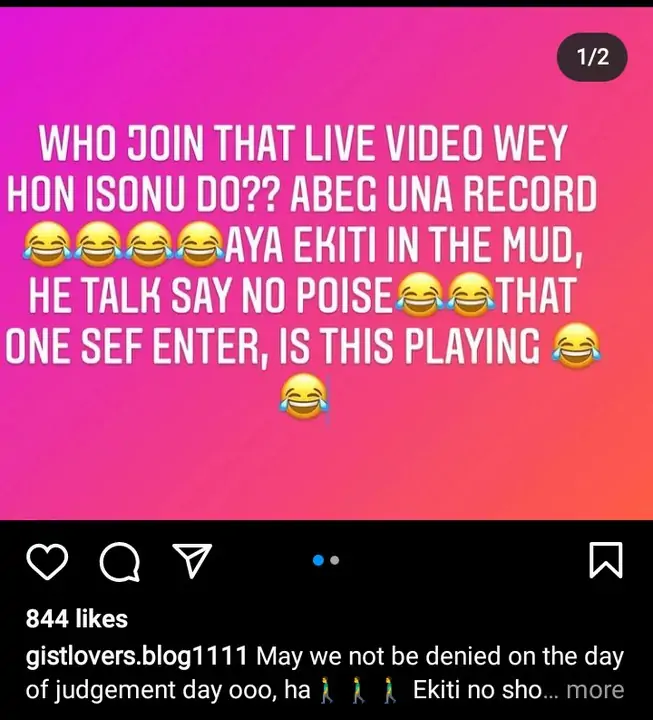
Task: Open comments on this post
Action: tap(121, 562)
